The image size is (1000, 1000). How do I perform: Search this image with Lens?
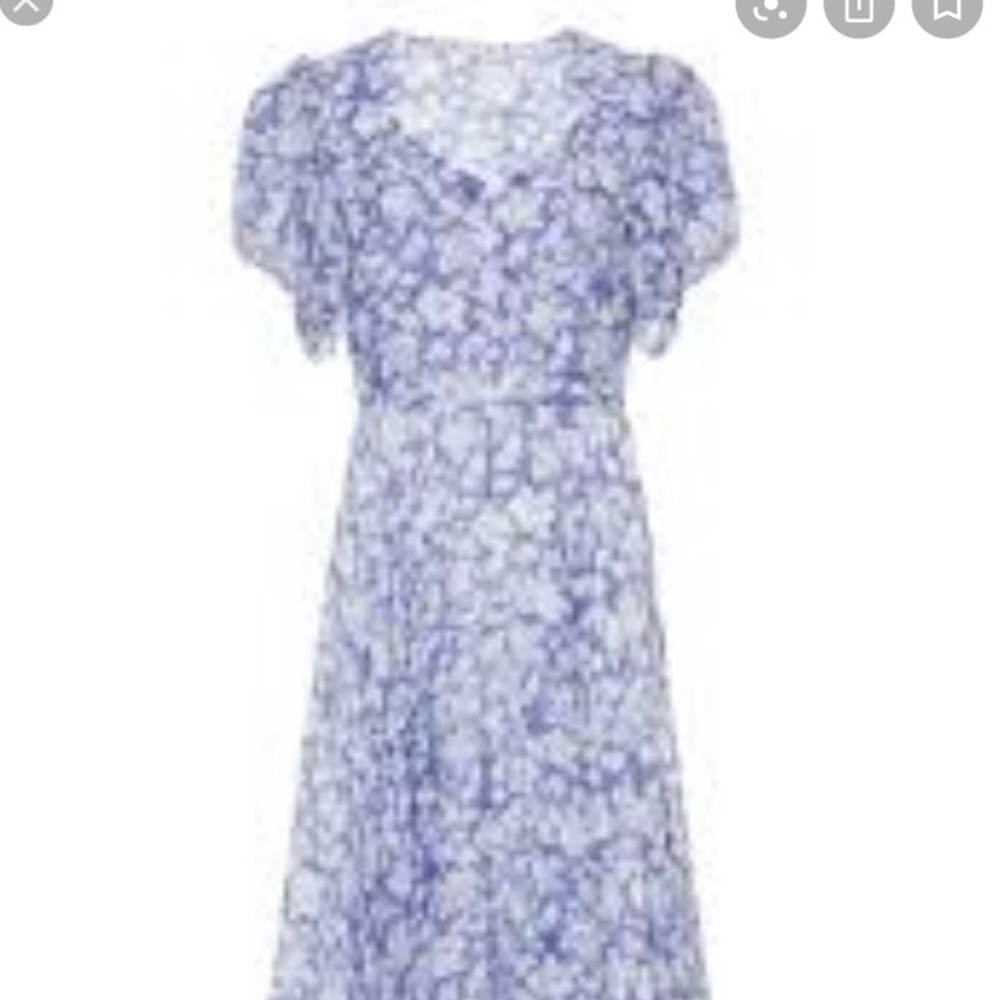click(x=770, y=9)
